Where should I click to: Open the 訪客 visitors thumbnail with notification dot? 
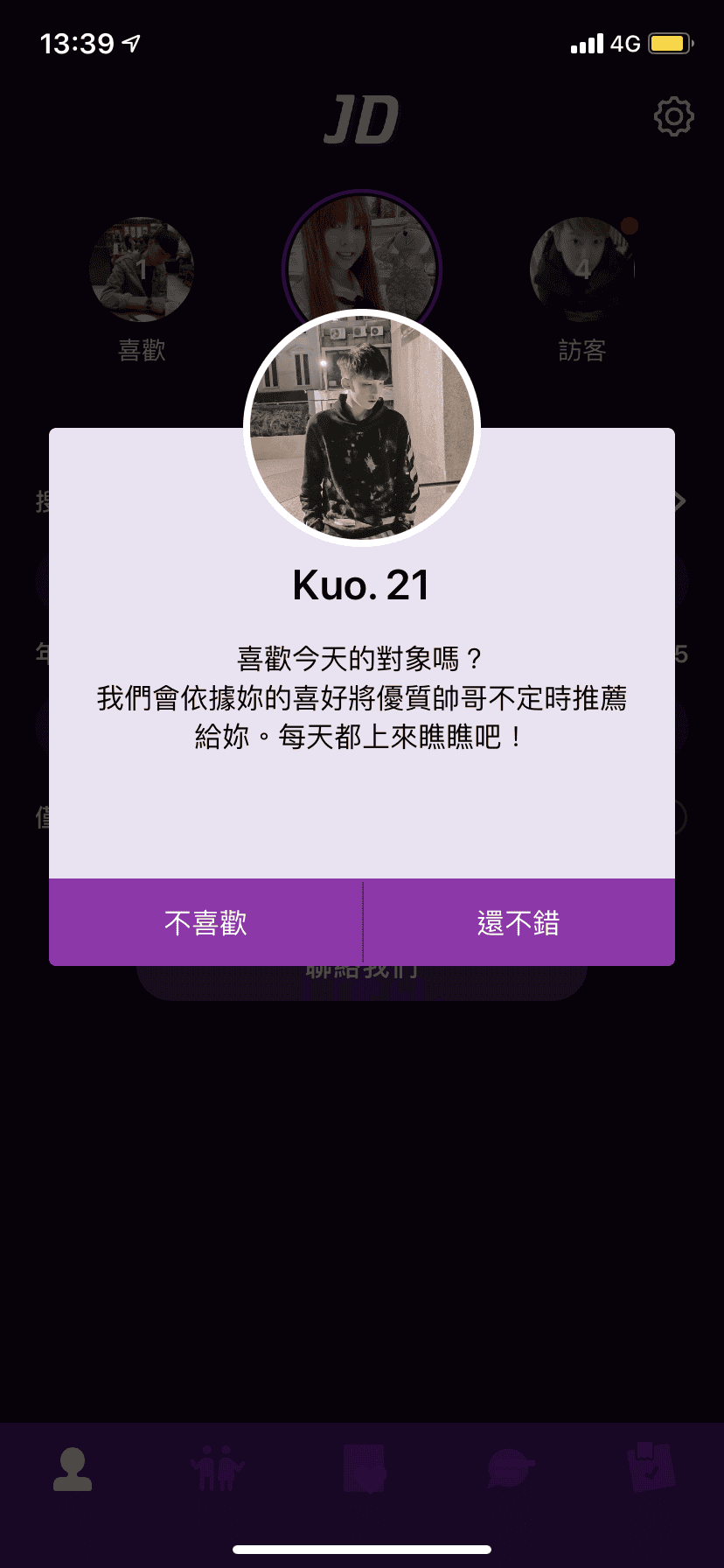click(581, 269)
